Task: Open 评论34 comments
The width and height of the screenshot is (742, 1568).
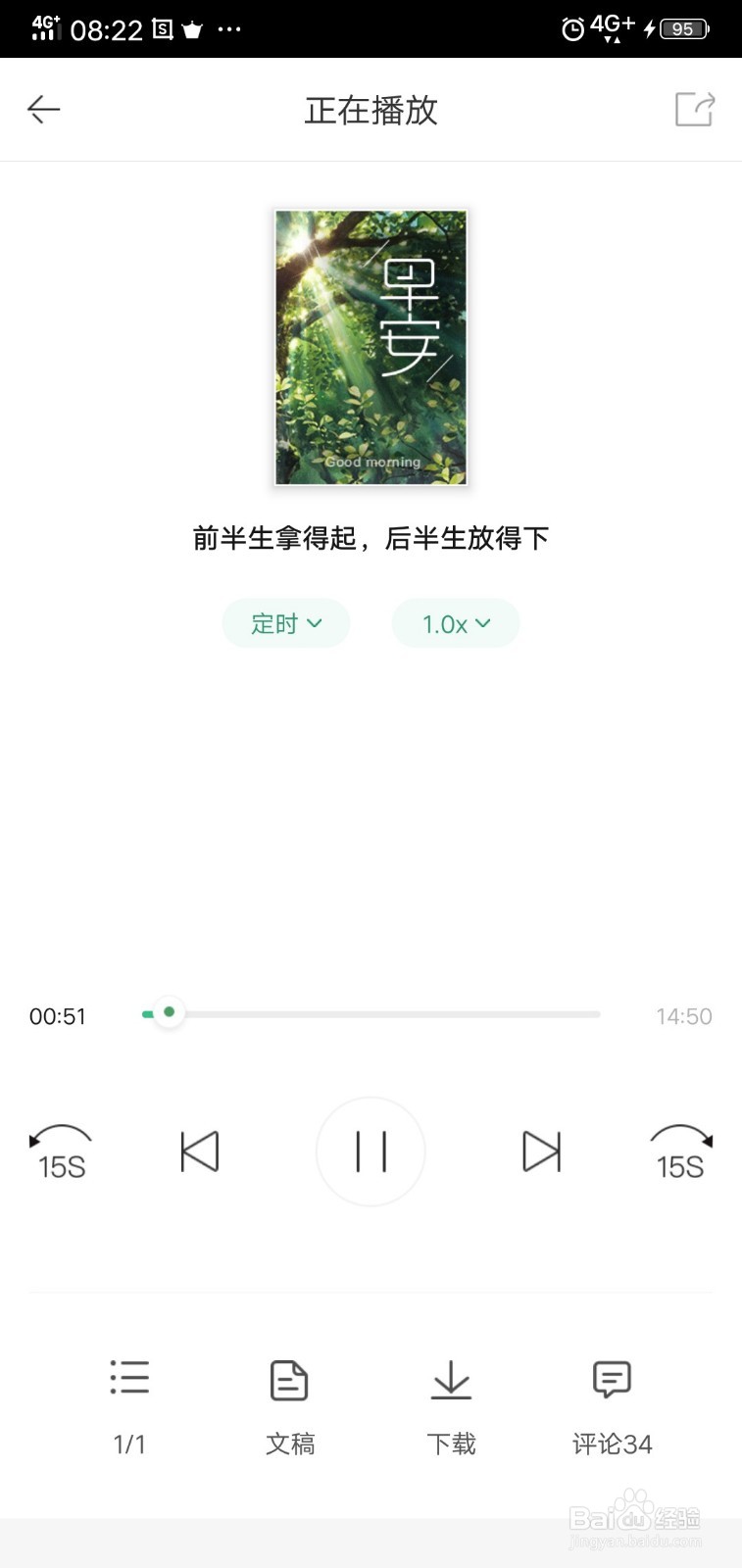Action: (612, 1401)
